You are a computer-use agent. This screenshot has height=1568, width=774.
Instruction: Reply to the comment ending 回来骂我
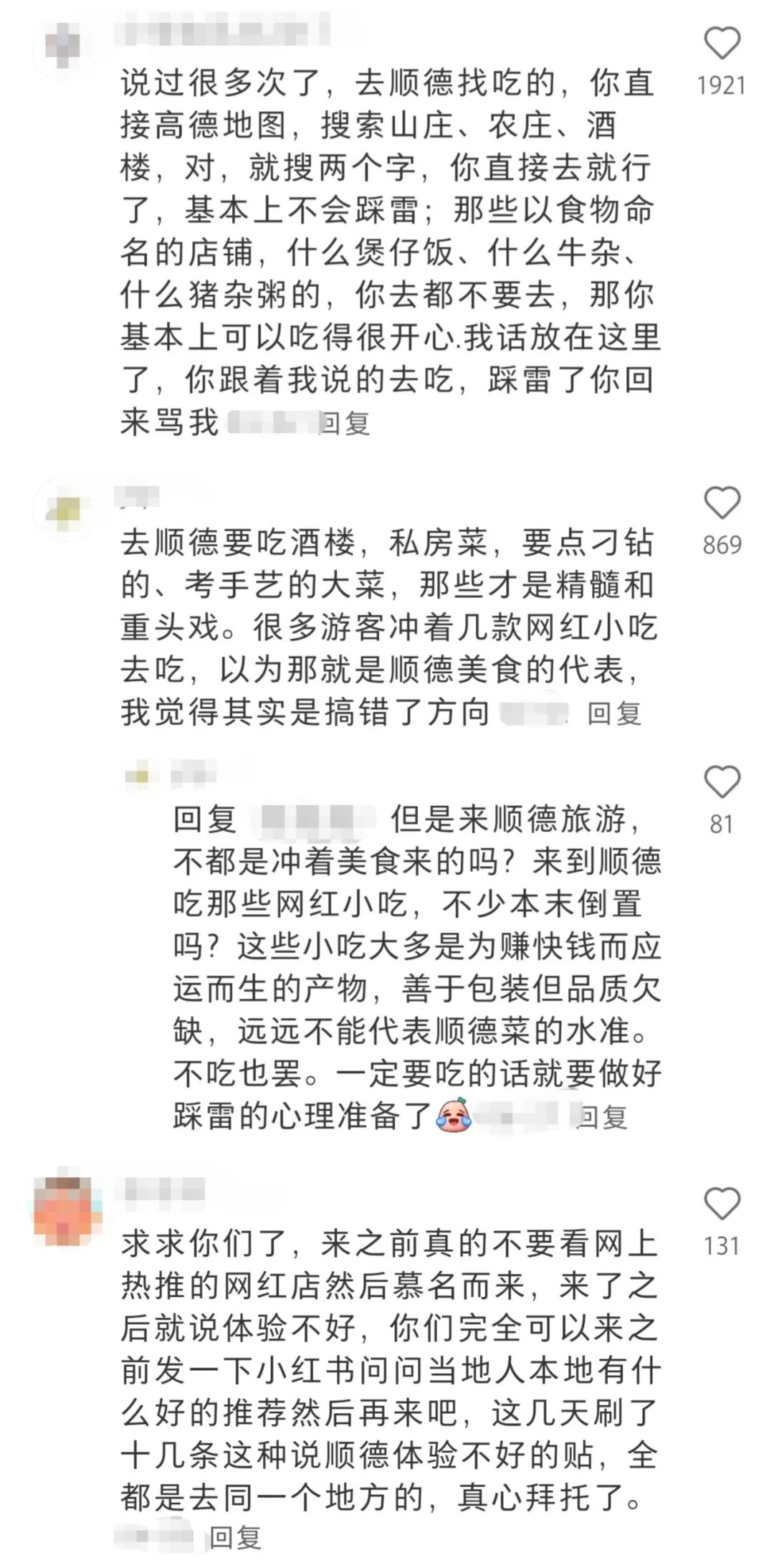(344, 423)
